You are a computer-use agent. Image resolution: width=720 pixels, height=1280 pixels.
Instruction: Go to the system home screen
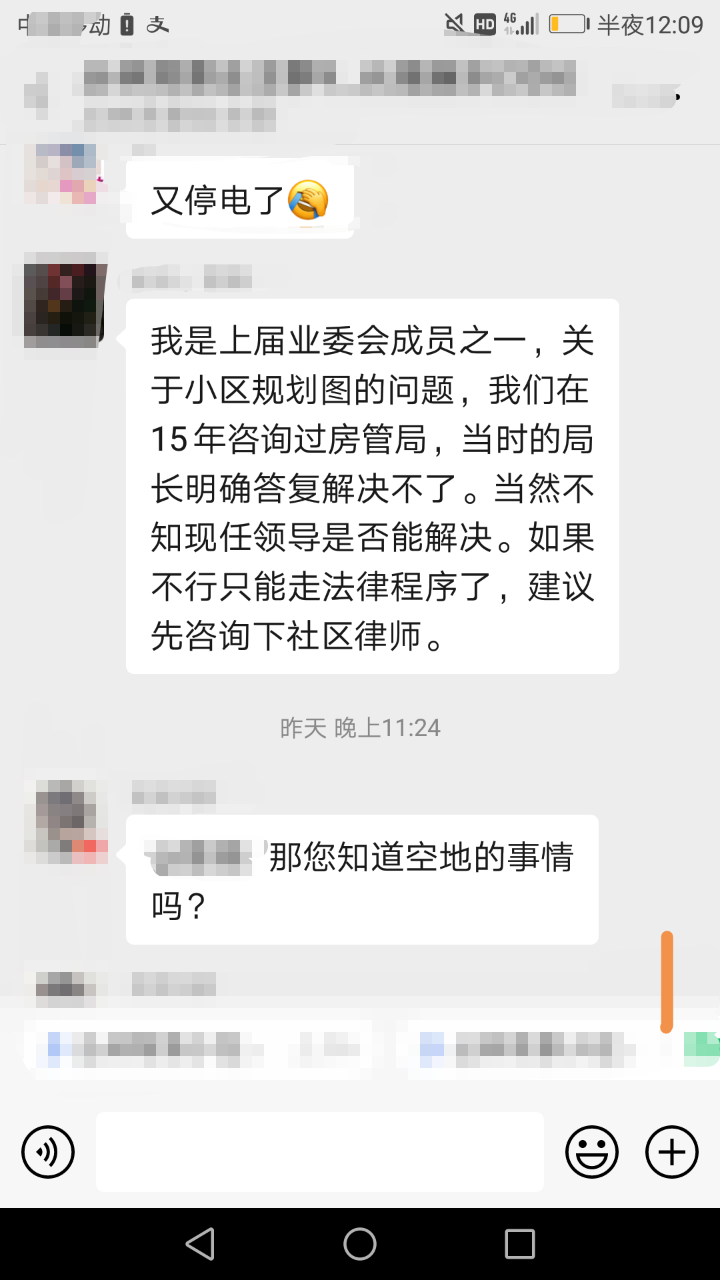click(x=360, y=1244)
